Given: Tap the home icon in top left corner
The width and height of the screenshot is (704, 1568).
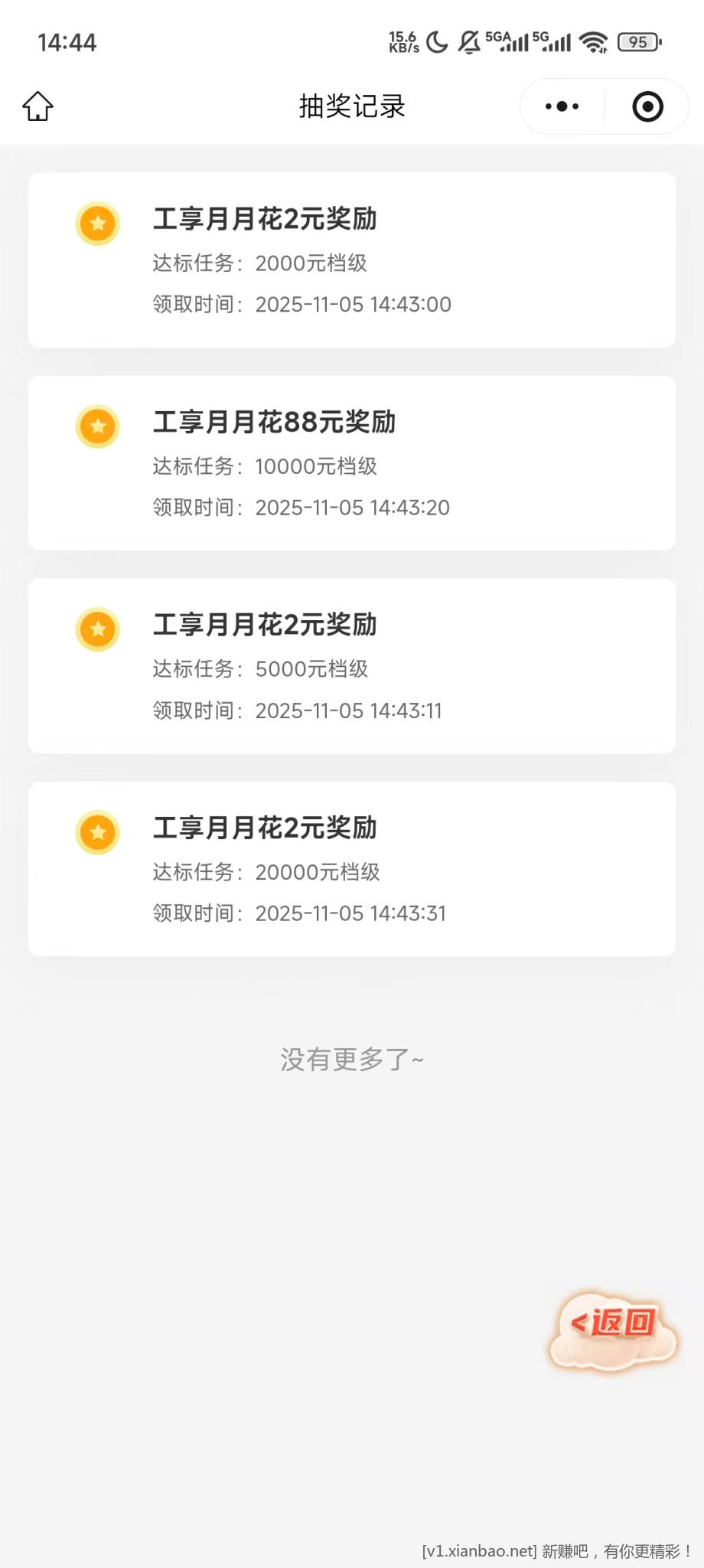Looking at the screenshot, I should tap(37, 106).
